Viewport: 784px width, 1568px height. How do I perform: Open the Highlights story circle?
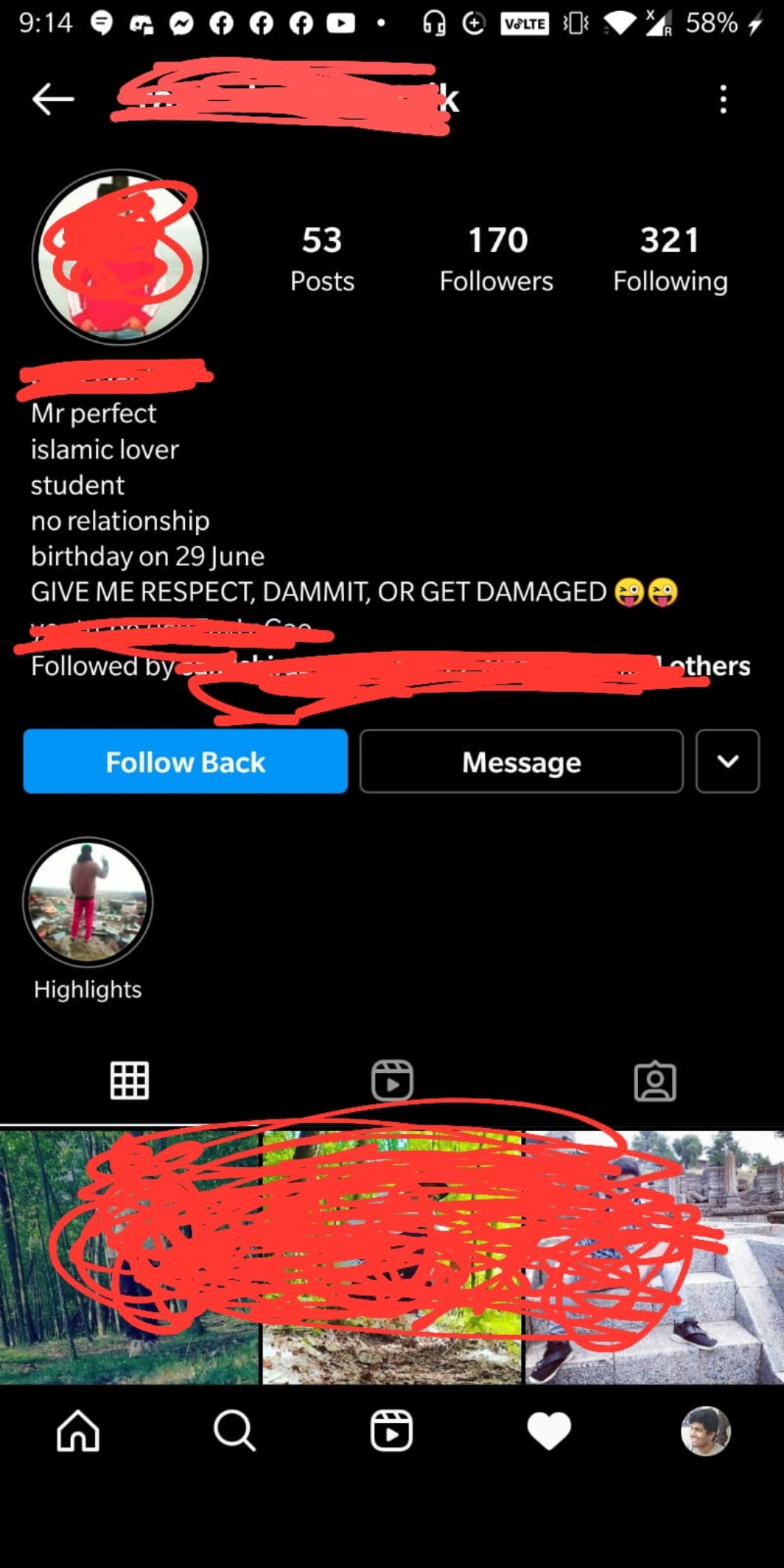[88, 902]
